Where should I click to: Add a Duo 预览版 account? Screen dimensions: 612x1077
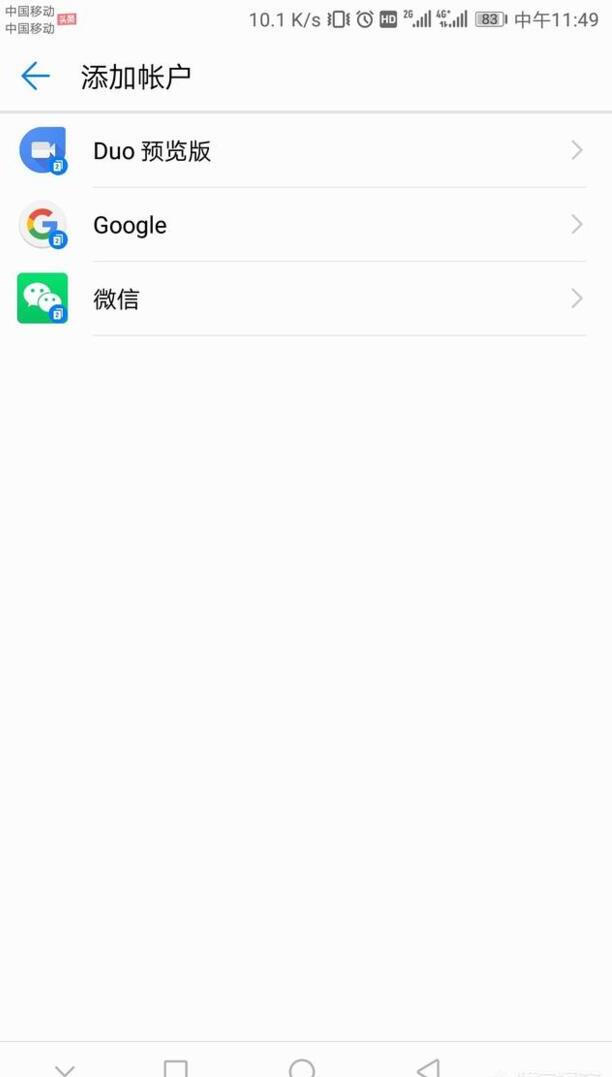point(300,151)
